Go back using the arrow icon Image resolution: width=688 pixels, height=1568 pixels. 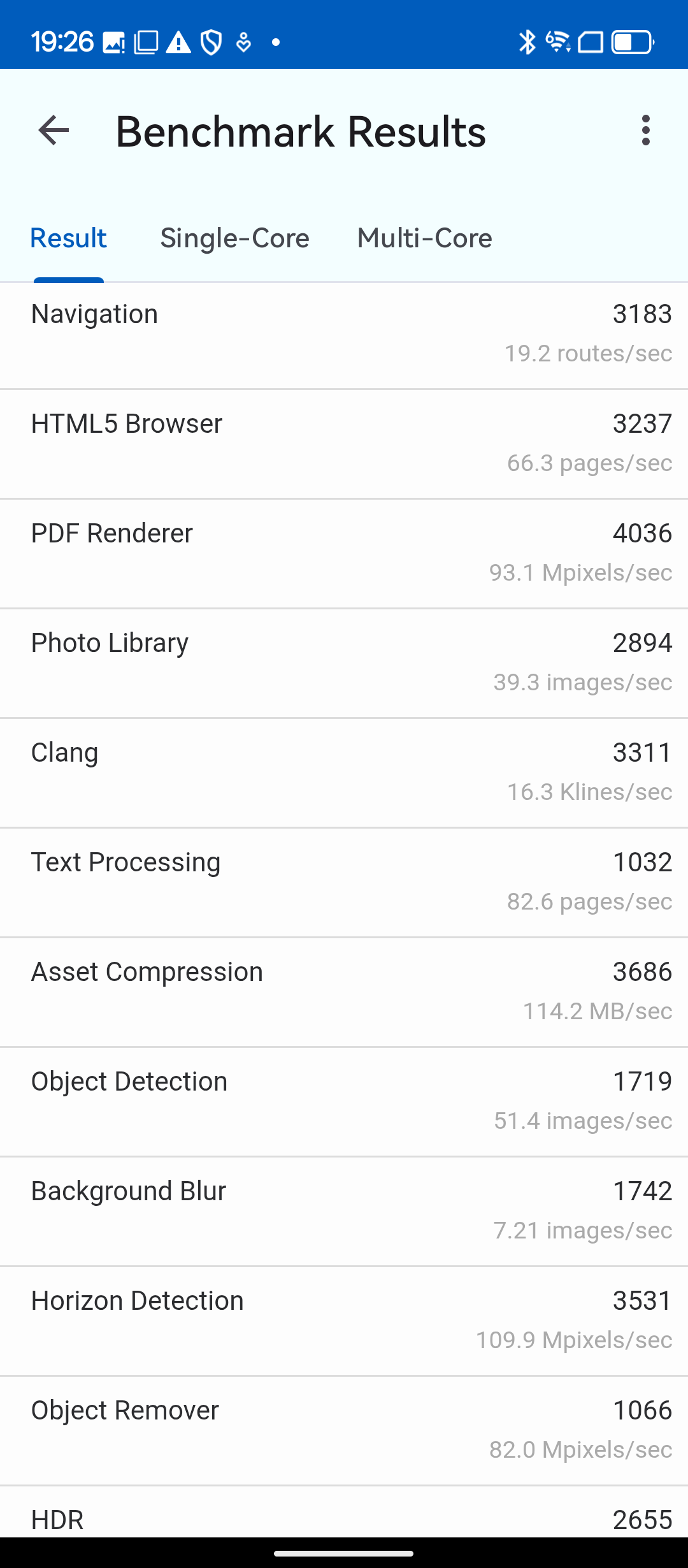[x=54, y=131]
